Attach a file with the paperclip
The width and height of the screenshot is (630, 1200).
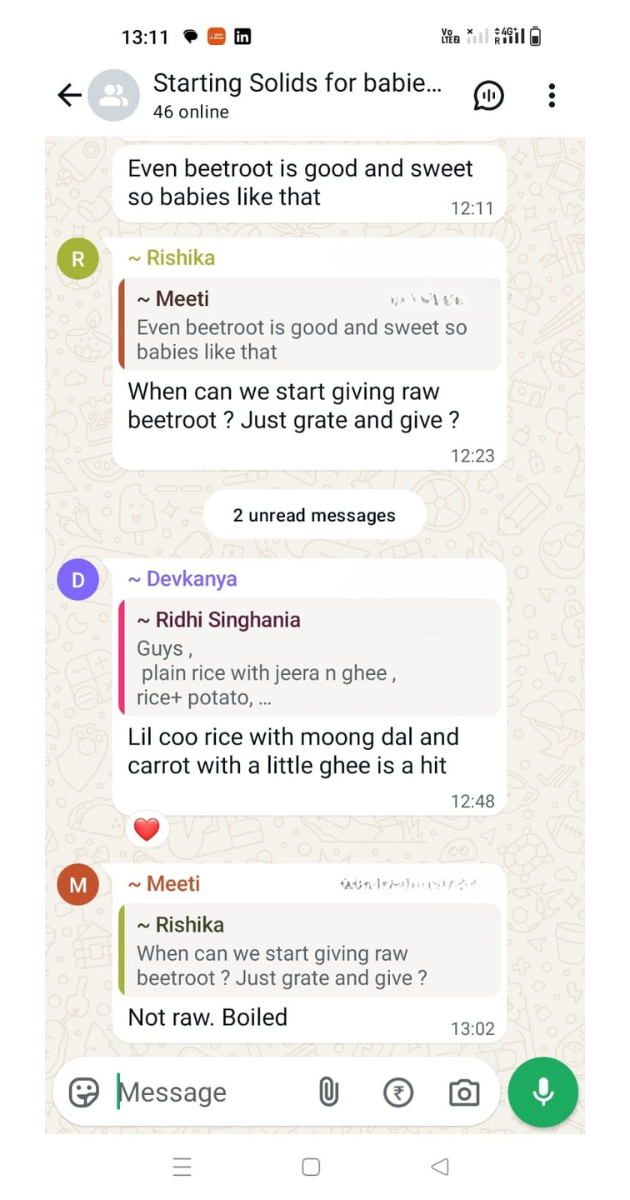click(x=328, y=1092)
